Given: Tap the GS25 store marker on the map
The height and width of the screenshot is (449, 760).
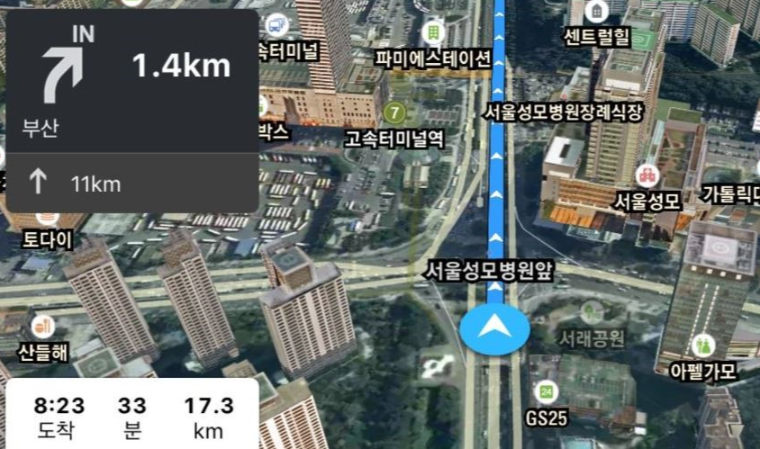Looking at the screenshot, I should click(x=545, y=391).
